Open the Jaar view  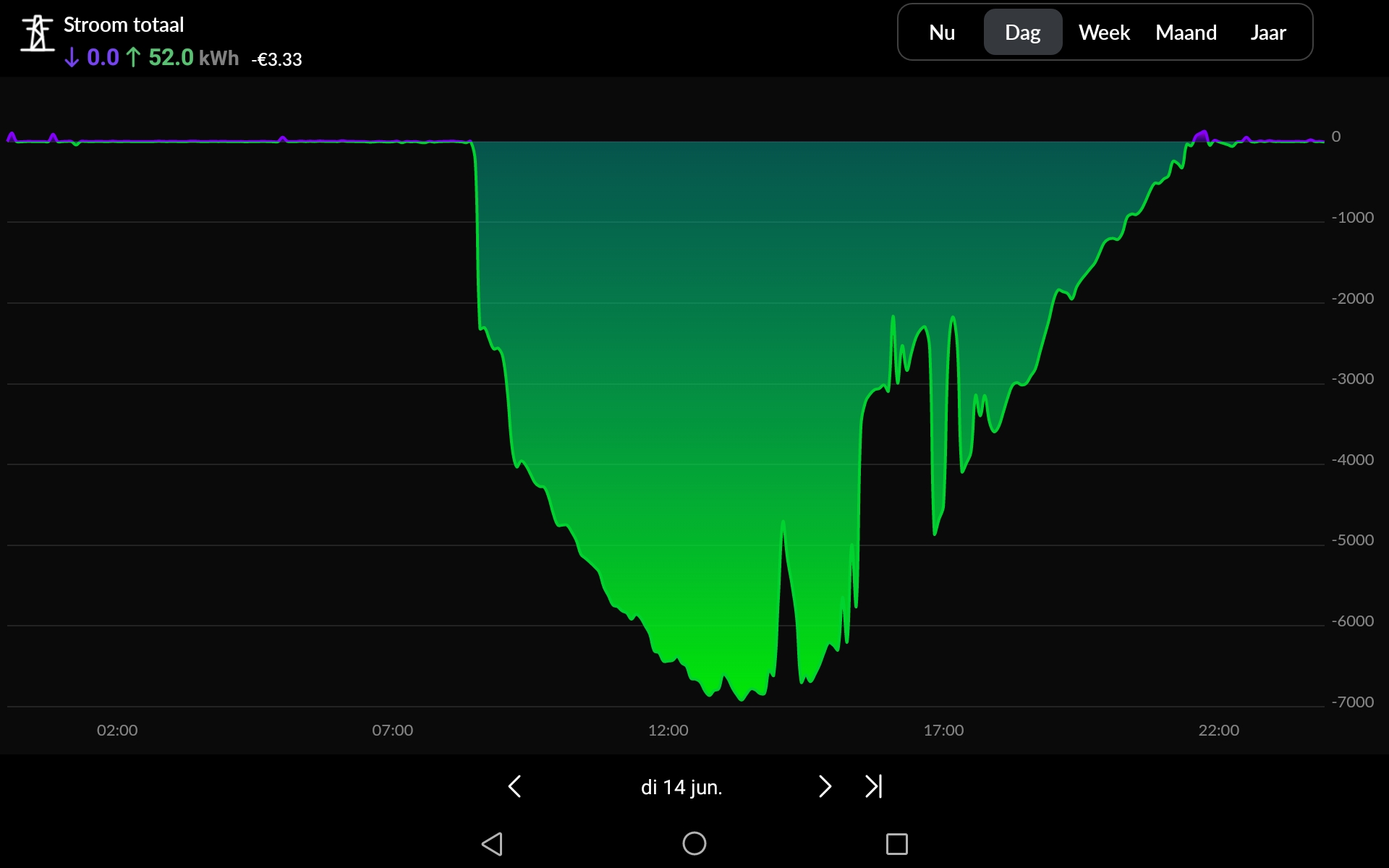1267,33
